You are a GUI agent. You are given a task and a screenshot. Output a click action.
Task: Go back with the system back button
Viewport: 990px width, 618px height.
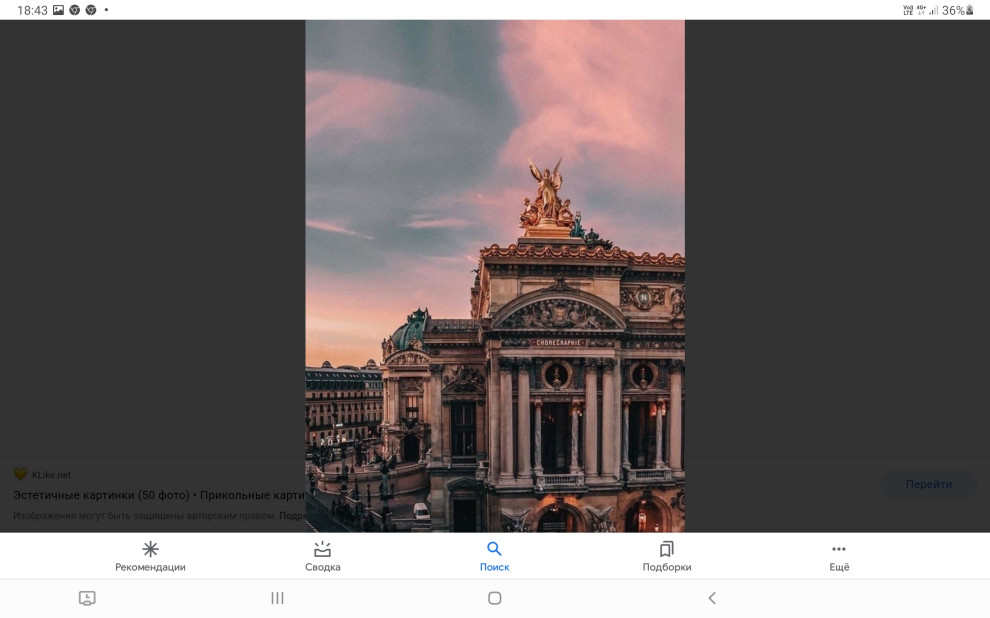click(x=711, y=598)
